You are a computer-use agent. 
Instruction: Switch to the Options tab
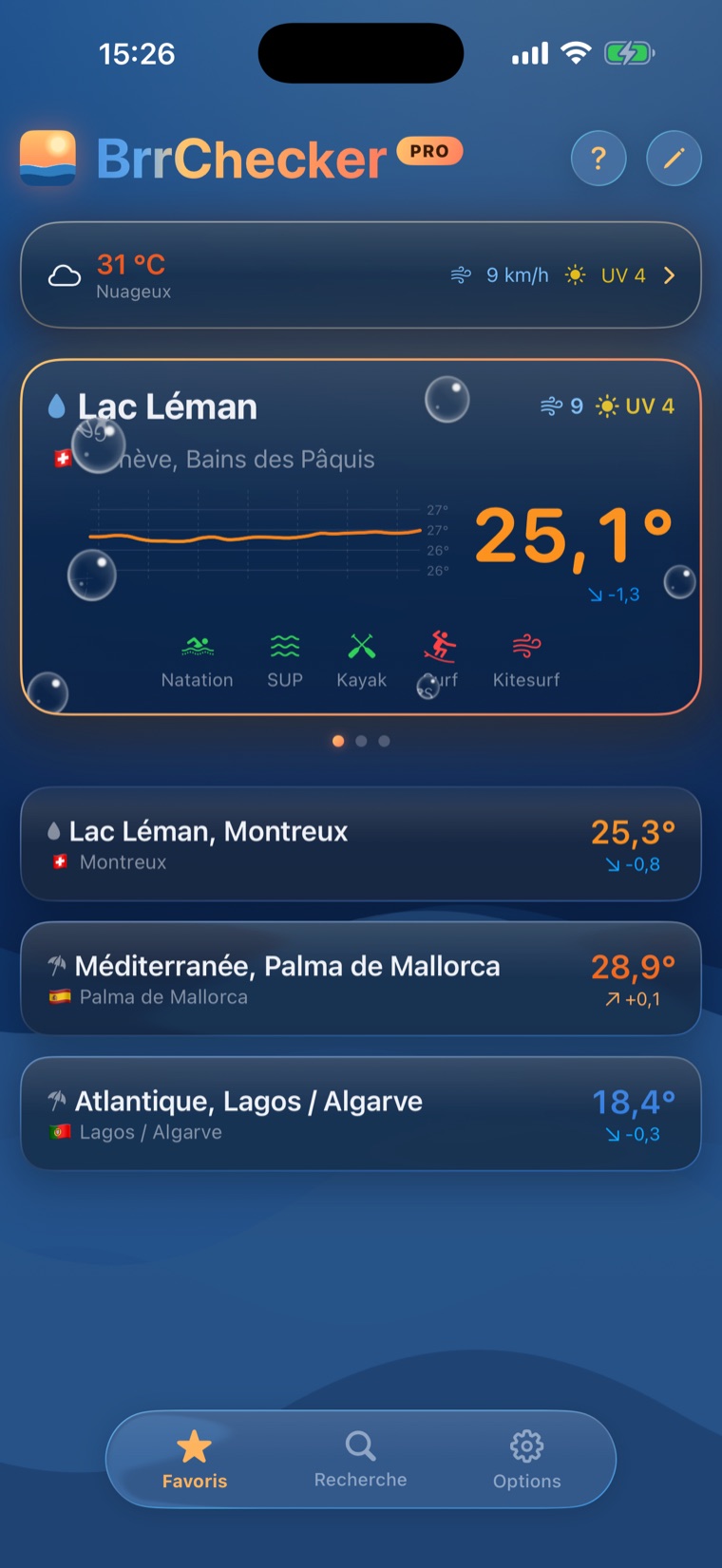527,1460
